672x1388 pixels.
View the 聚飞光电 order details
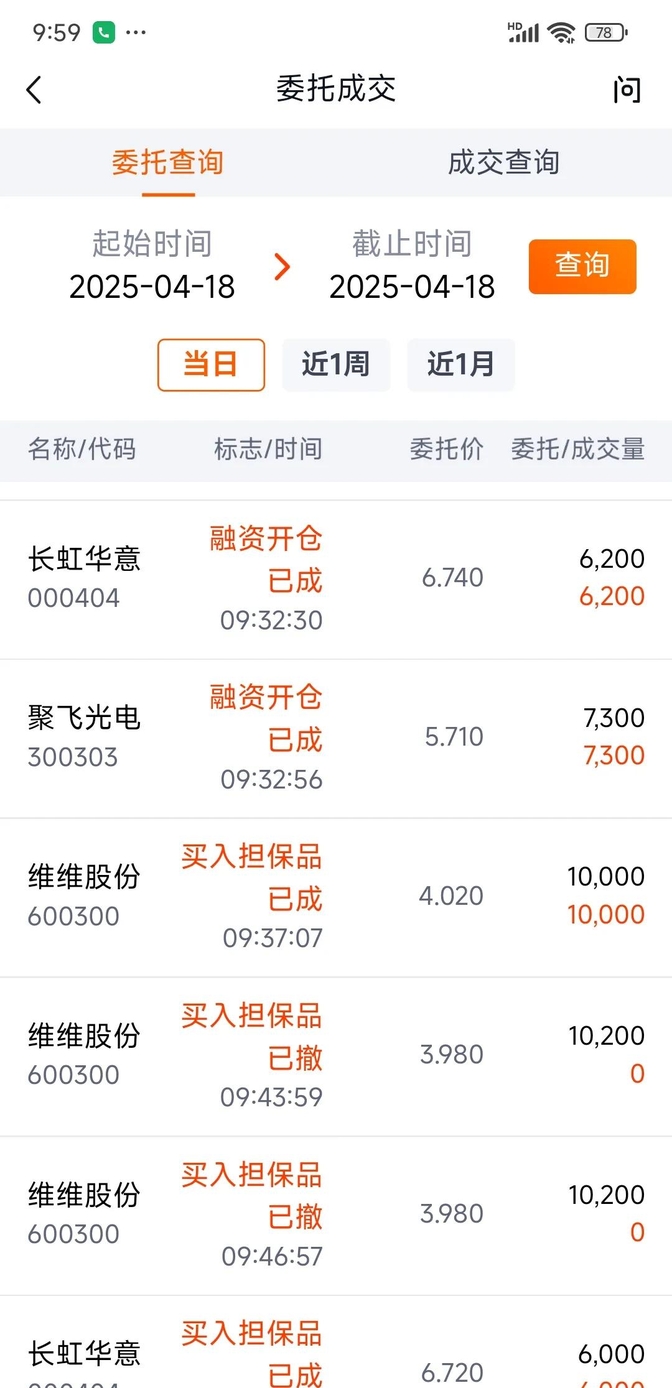click(x=336, y=738)
